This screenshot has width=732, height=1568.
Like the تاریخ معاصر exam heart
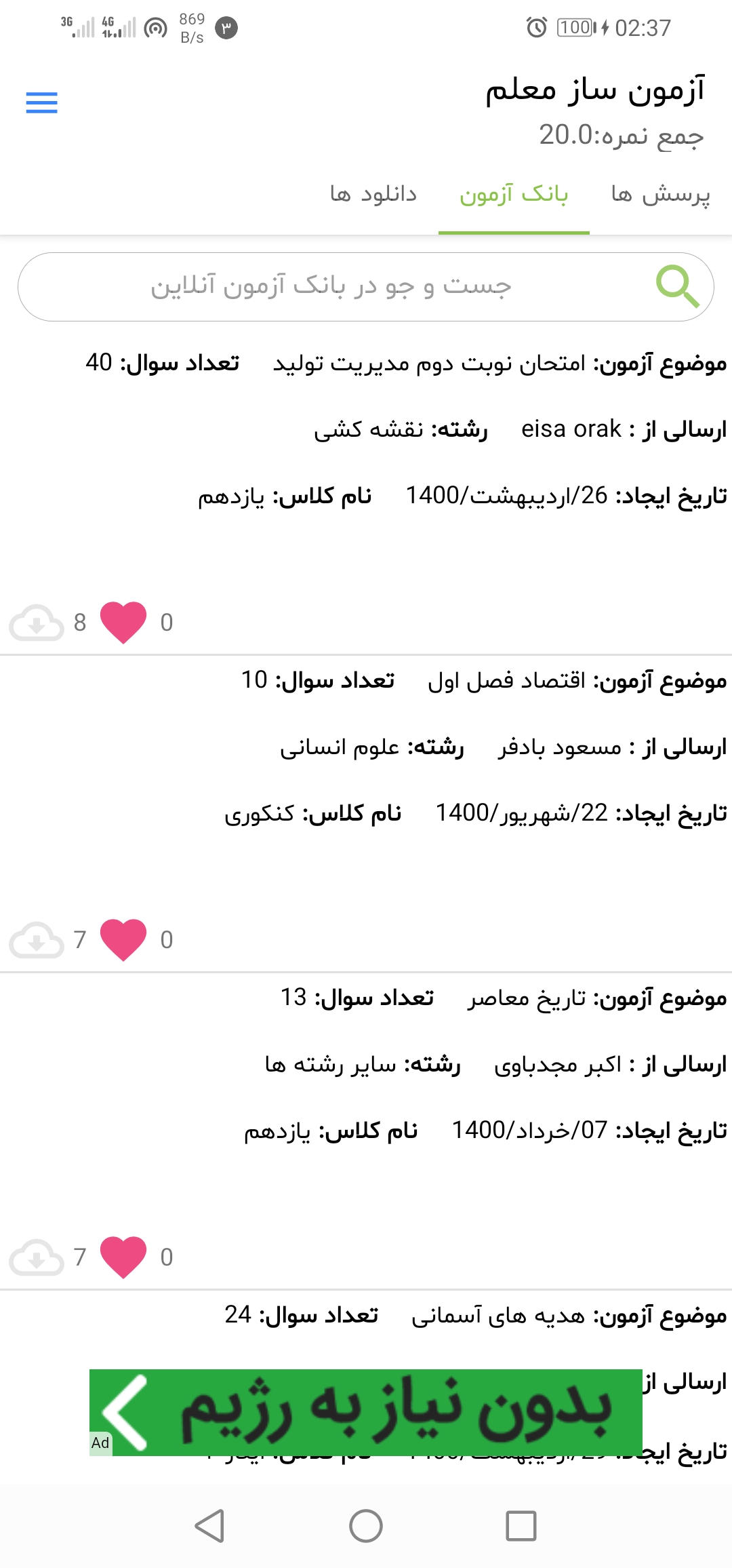(x=123, y=1258)
